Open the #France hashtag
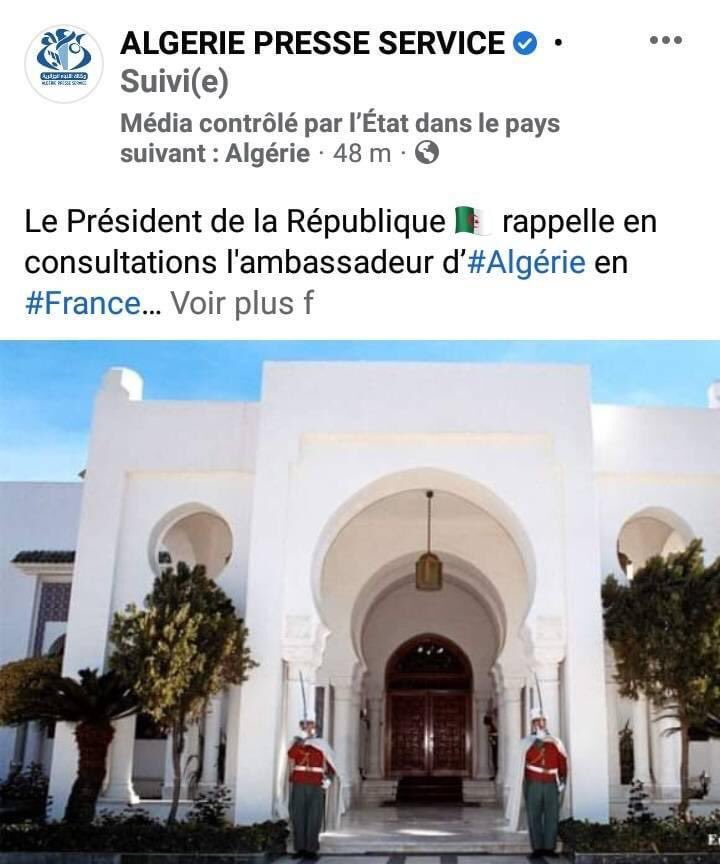Screen dimensions: 720x864 tap(83, 303)
